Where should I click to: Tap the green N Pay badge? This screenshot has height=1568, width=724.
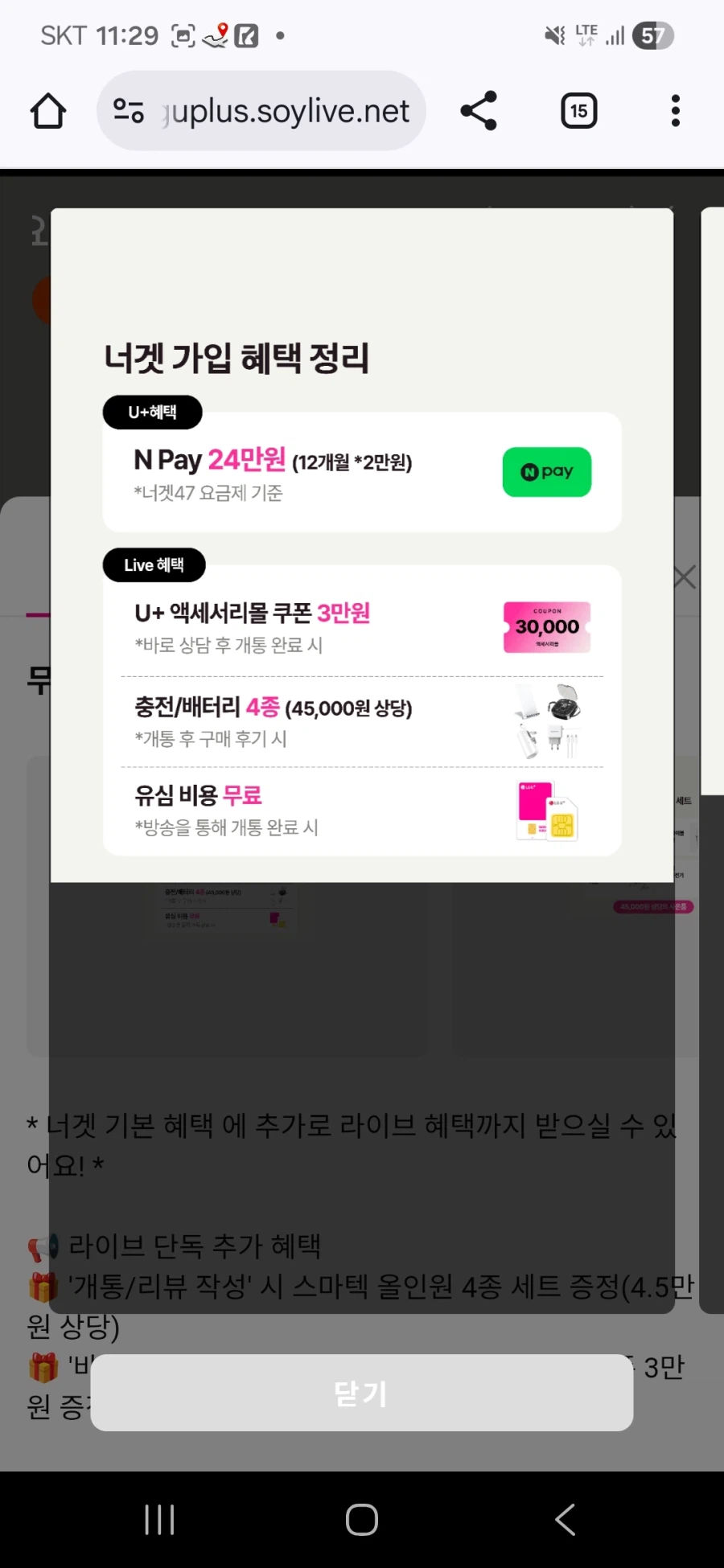click(x=546, y=472)
